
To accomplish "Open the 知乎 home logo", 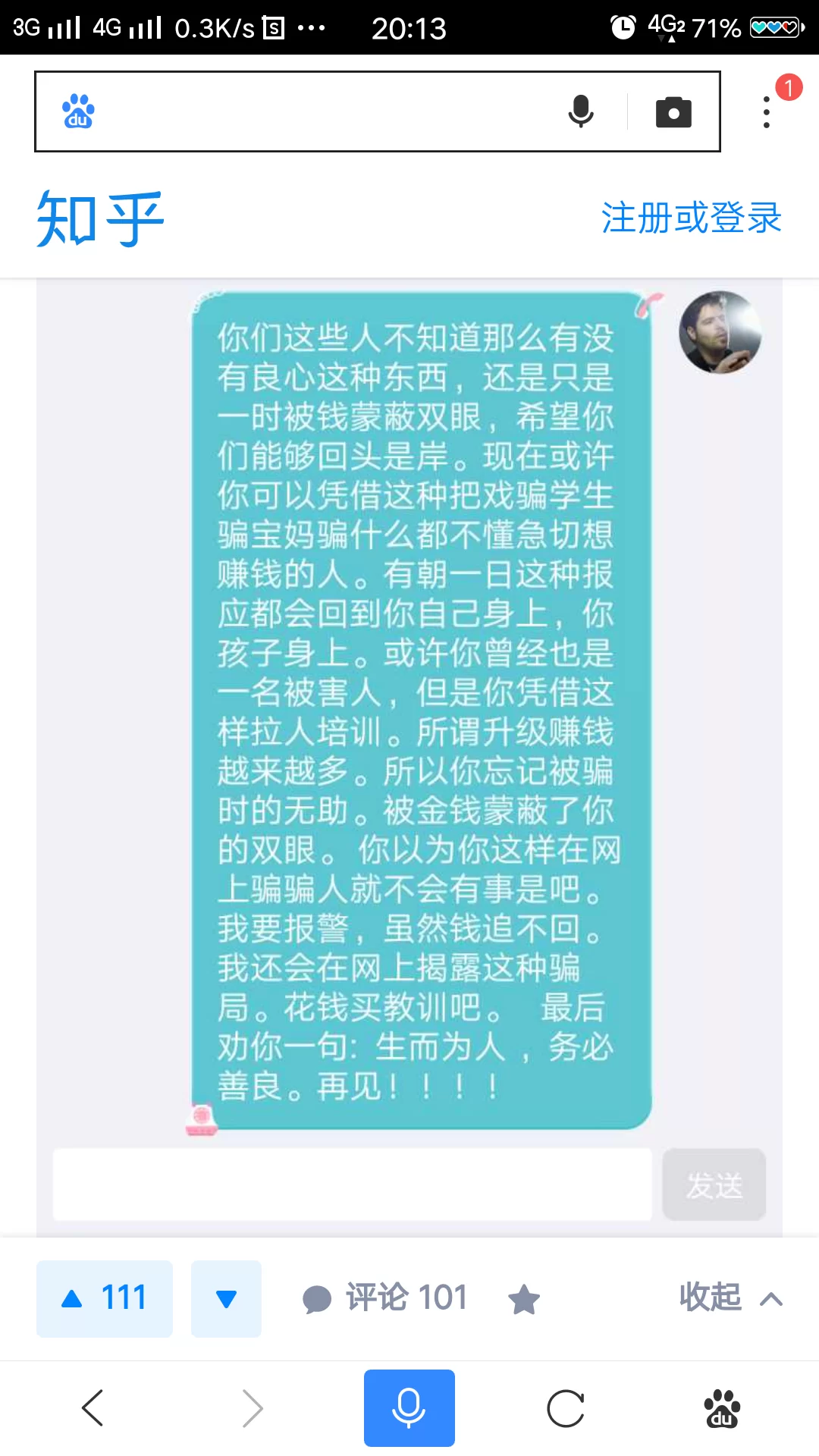I will (x=100, y=218).
